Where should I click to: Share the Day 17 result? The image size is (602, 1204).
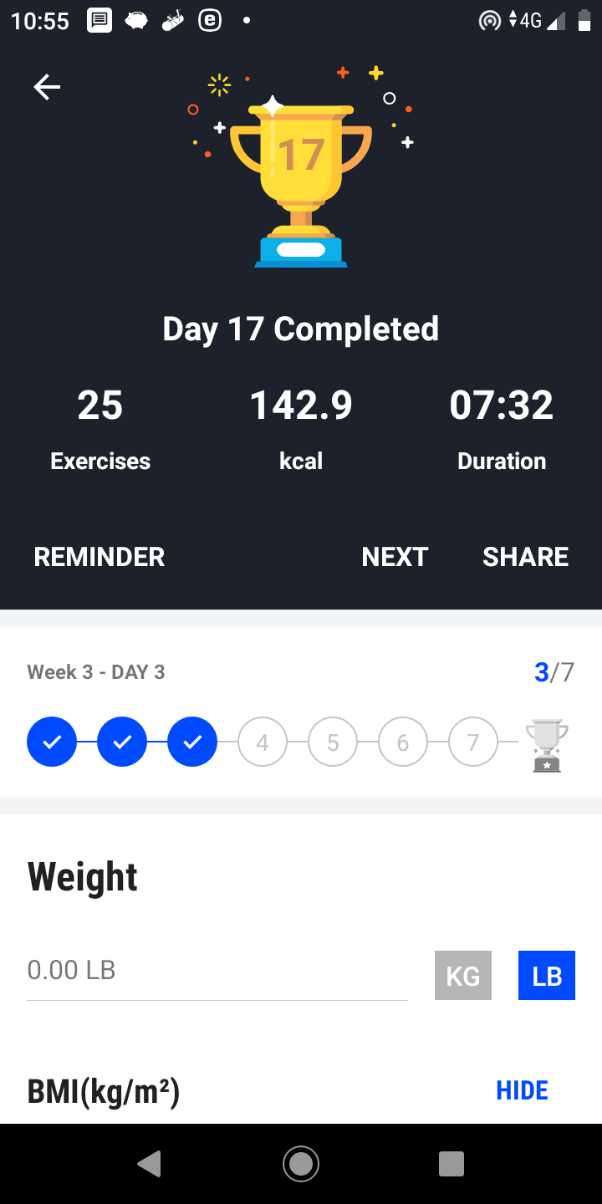click(x=526, y=557)
